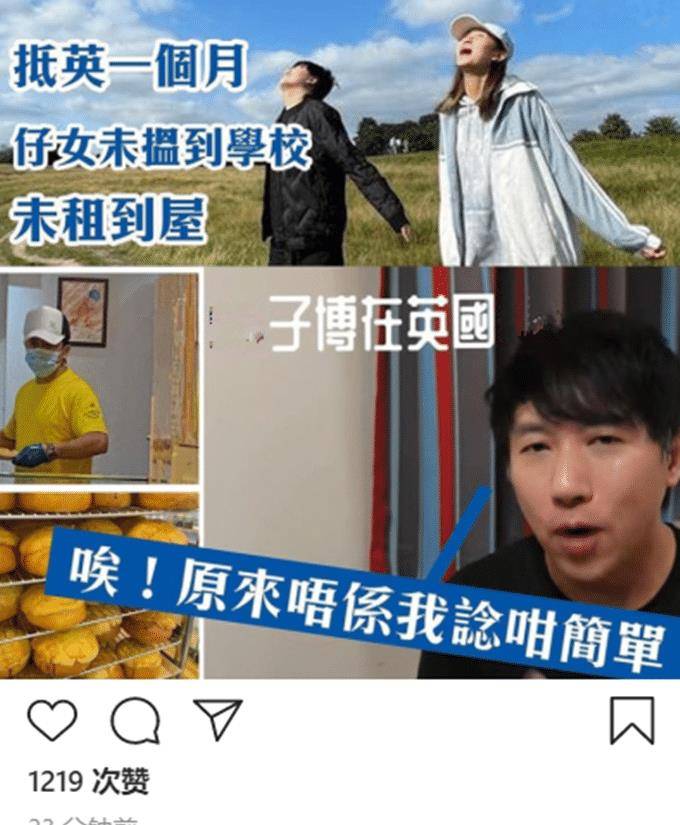The width and height of the screenshot is (680, 825).
Task: Save the post using the bookmark icon
Action: click(x=632, y=720)
